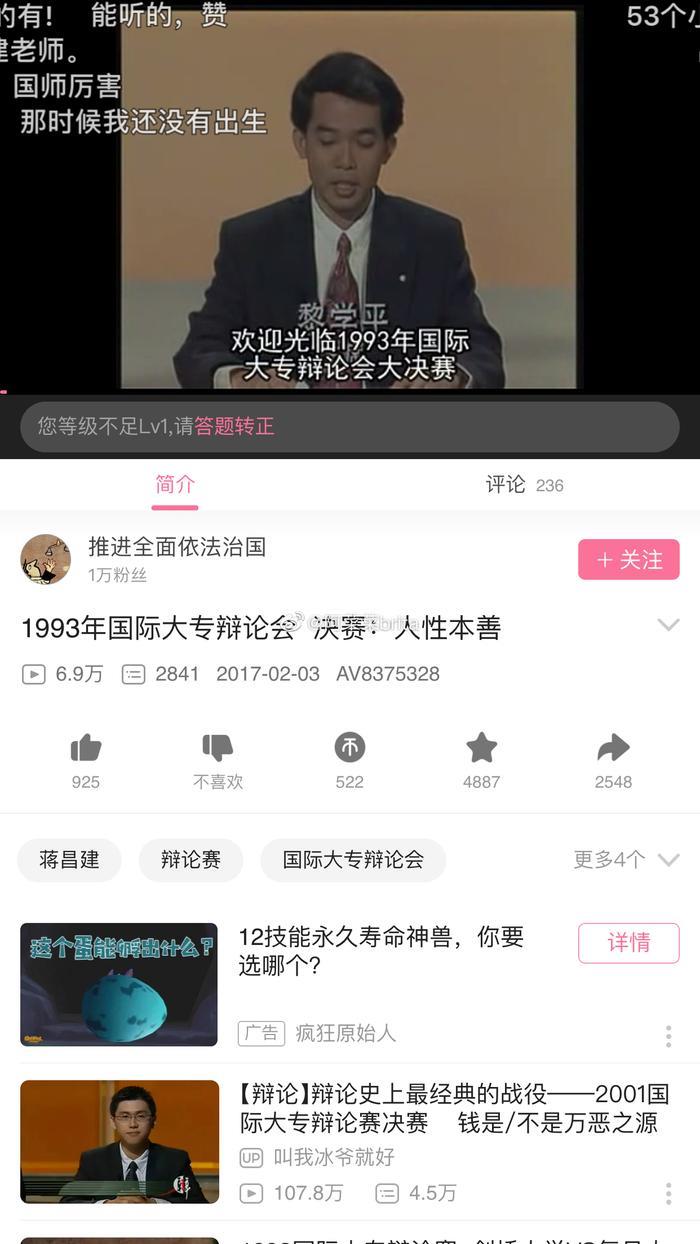Expand the video title description chevron

tap(668, 626)
